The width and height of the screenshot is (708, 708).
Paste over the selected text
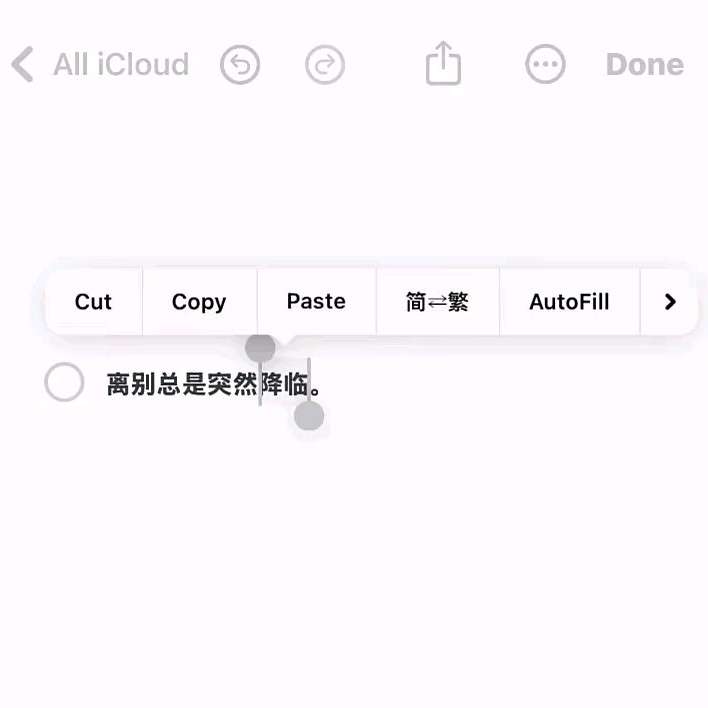point(316,302)
